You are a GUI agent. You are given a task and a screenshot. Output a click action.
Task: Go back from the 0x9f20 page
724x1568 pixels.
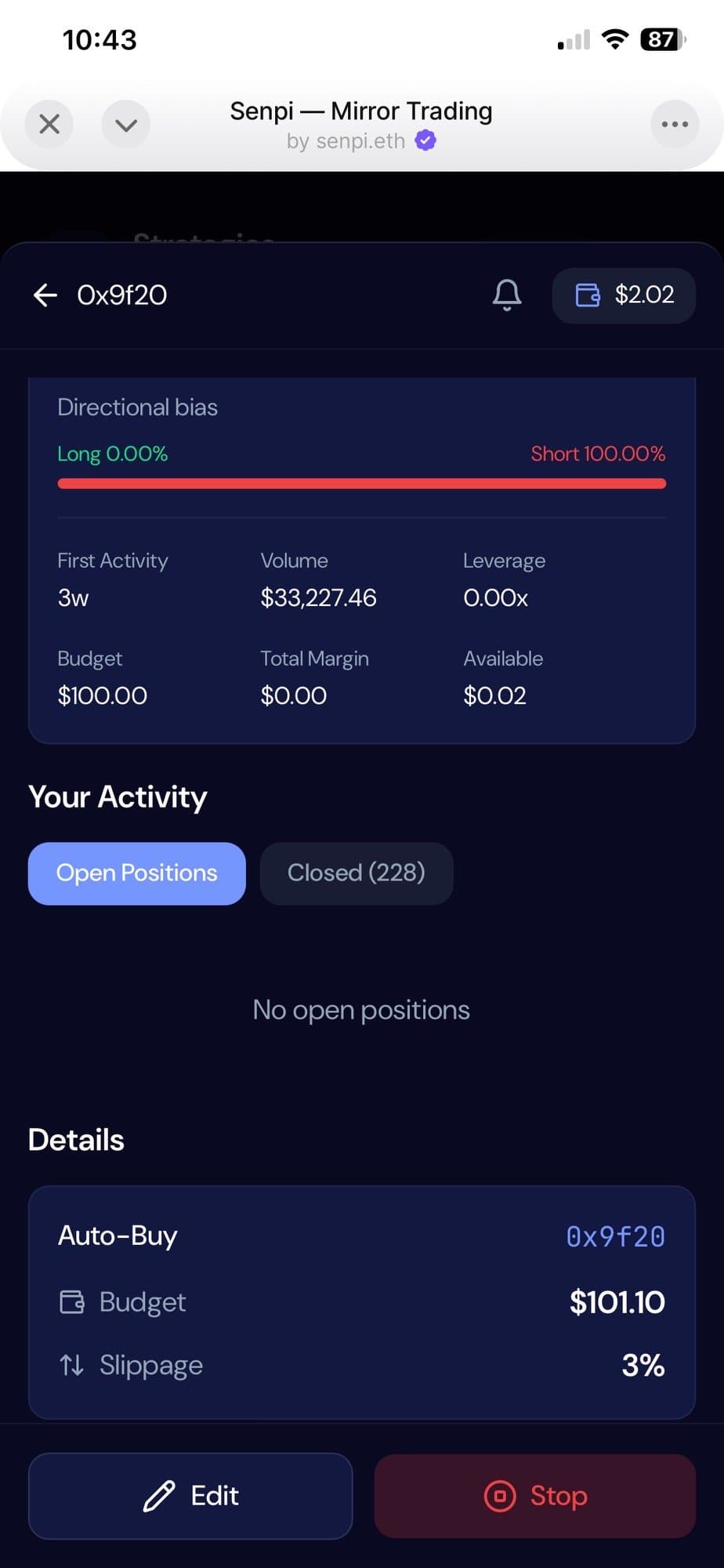pyautogui.click(x=45, y=295)
